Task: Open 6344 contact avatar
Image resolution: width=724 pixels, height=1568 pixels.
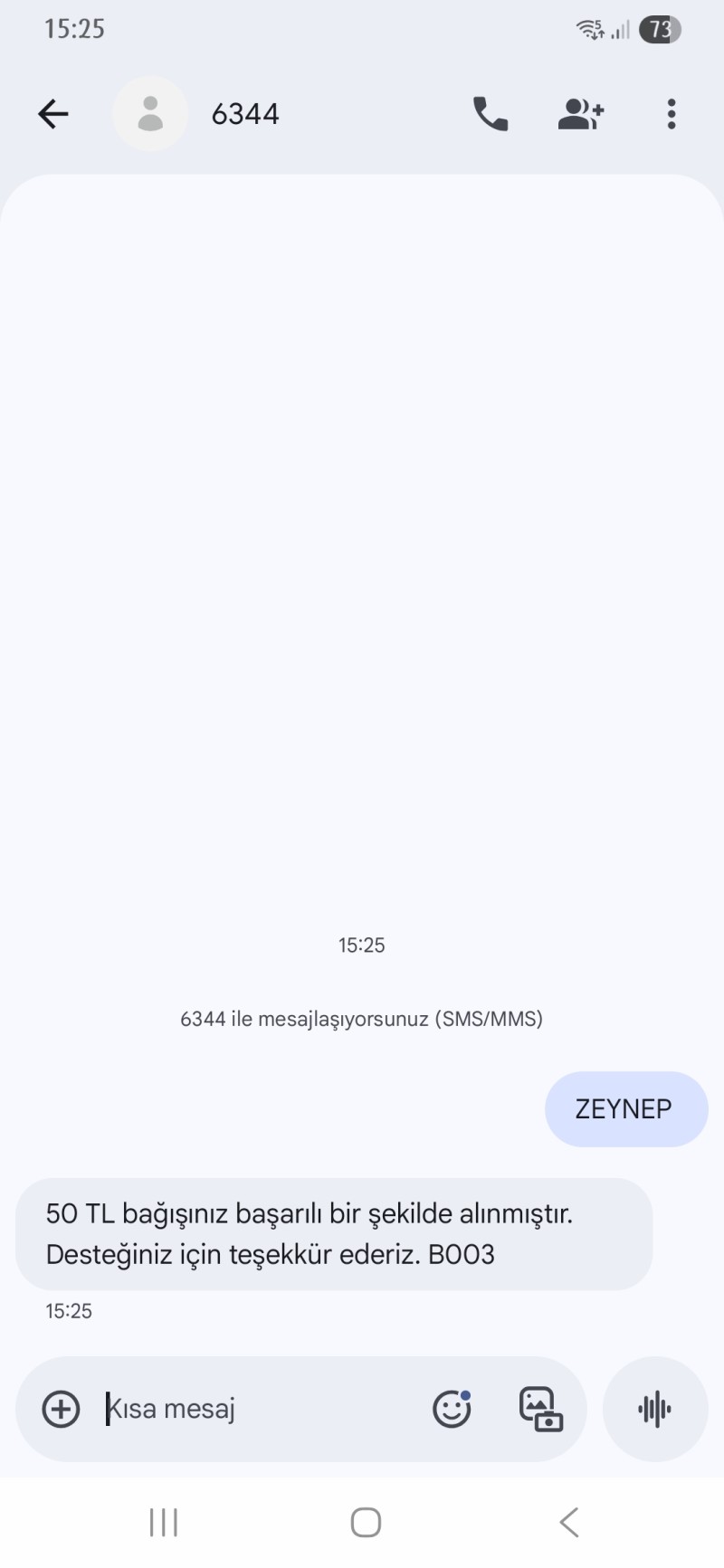Action: click(150, 114)
